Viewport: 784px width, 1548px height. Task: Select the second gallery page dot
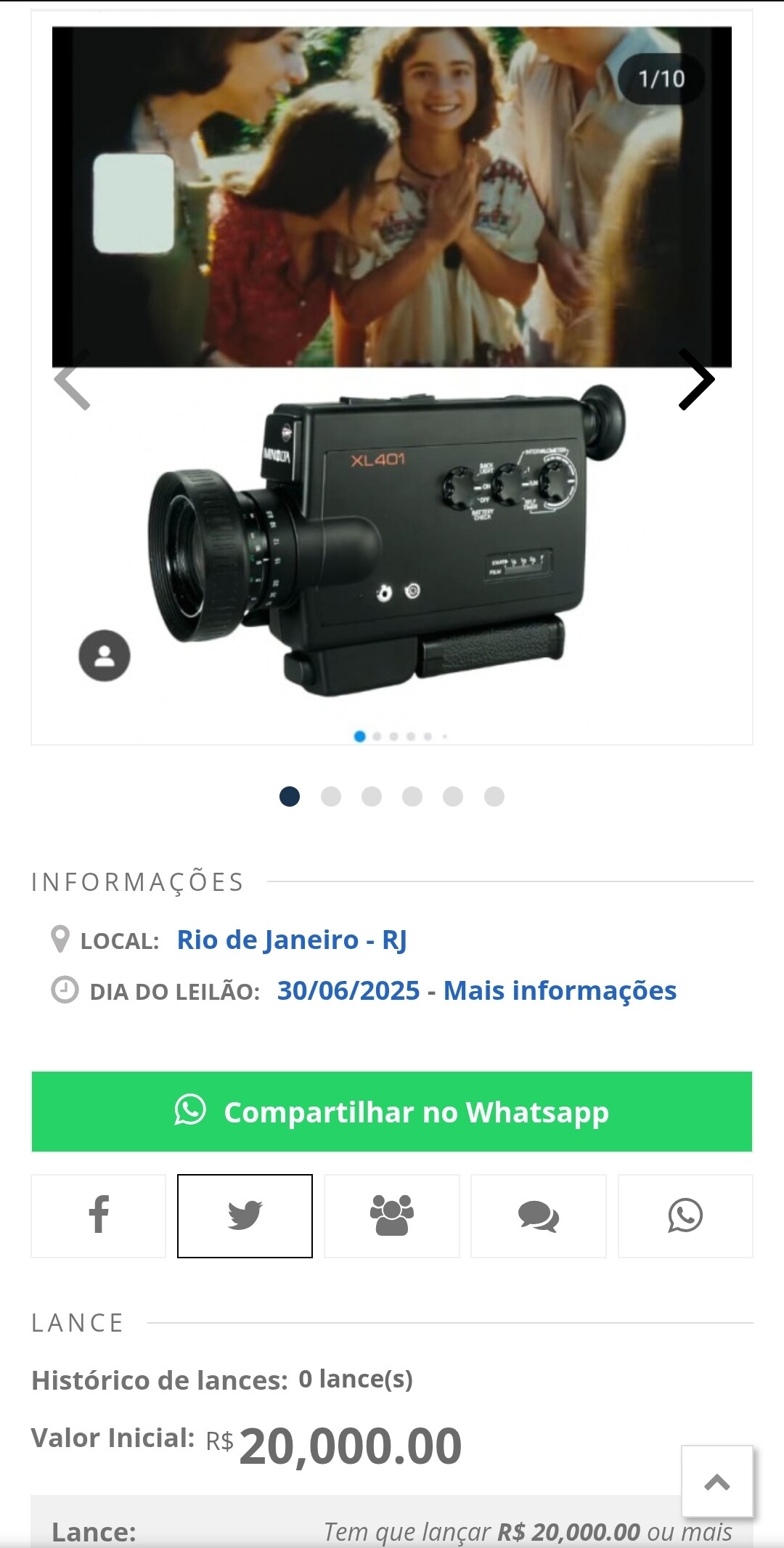331,797
